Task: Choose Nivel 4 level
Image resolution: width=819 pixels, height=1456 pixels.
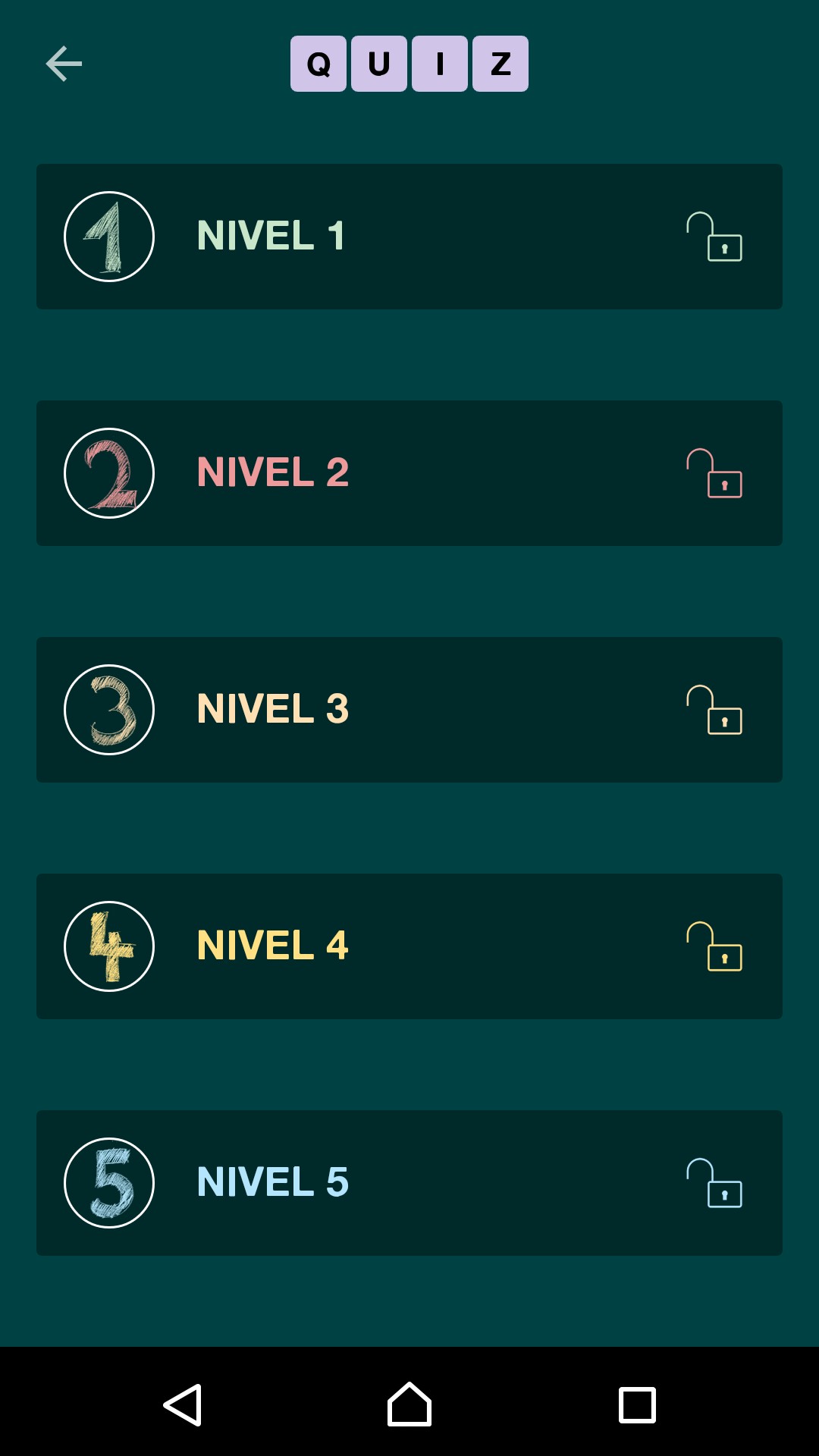Action: tap(409, 946)
